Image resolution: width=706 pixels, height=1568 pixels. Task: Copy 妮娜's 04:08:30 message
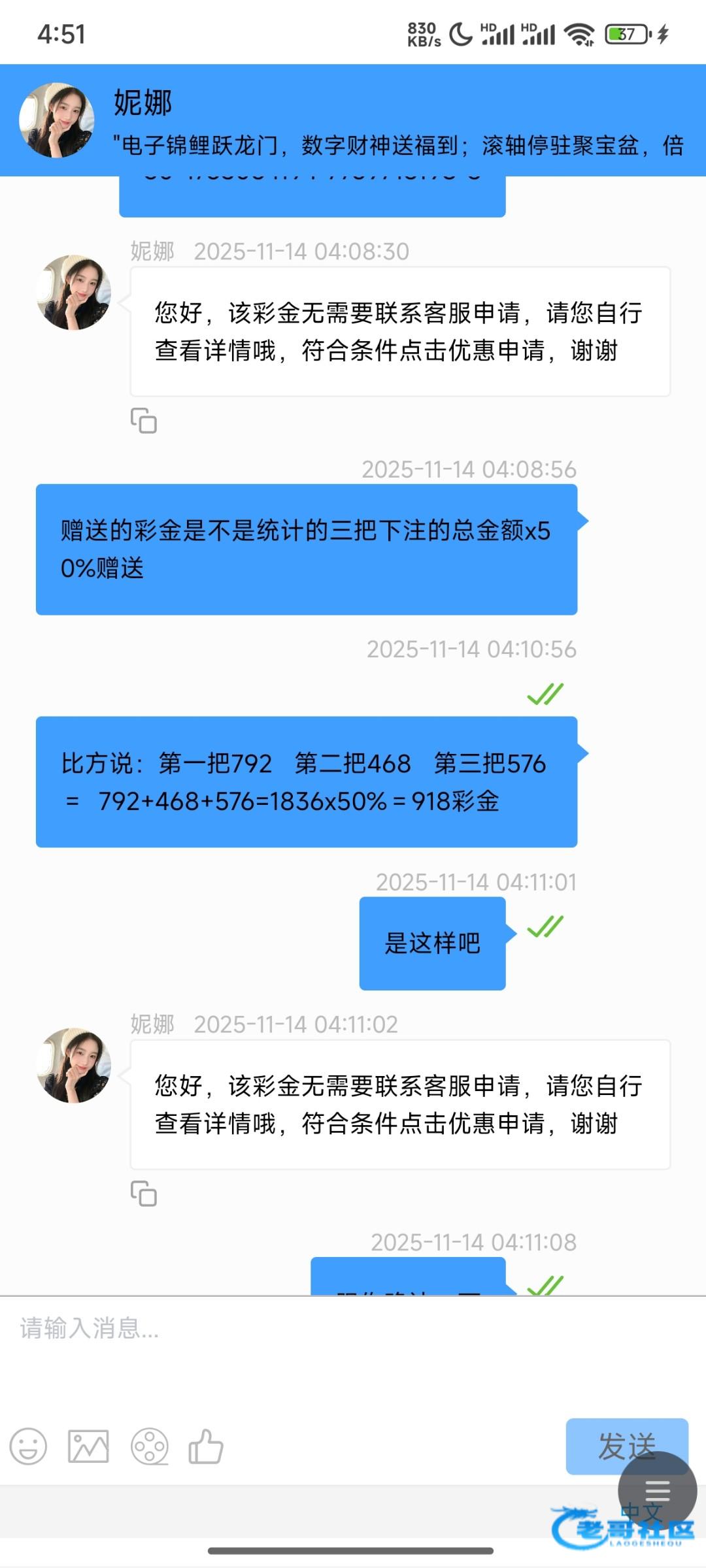(144, 421)
